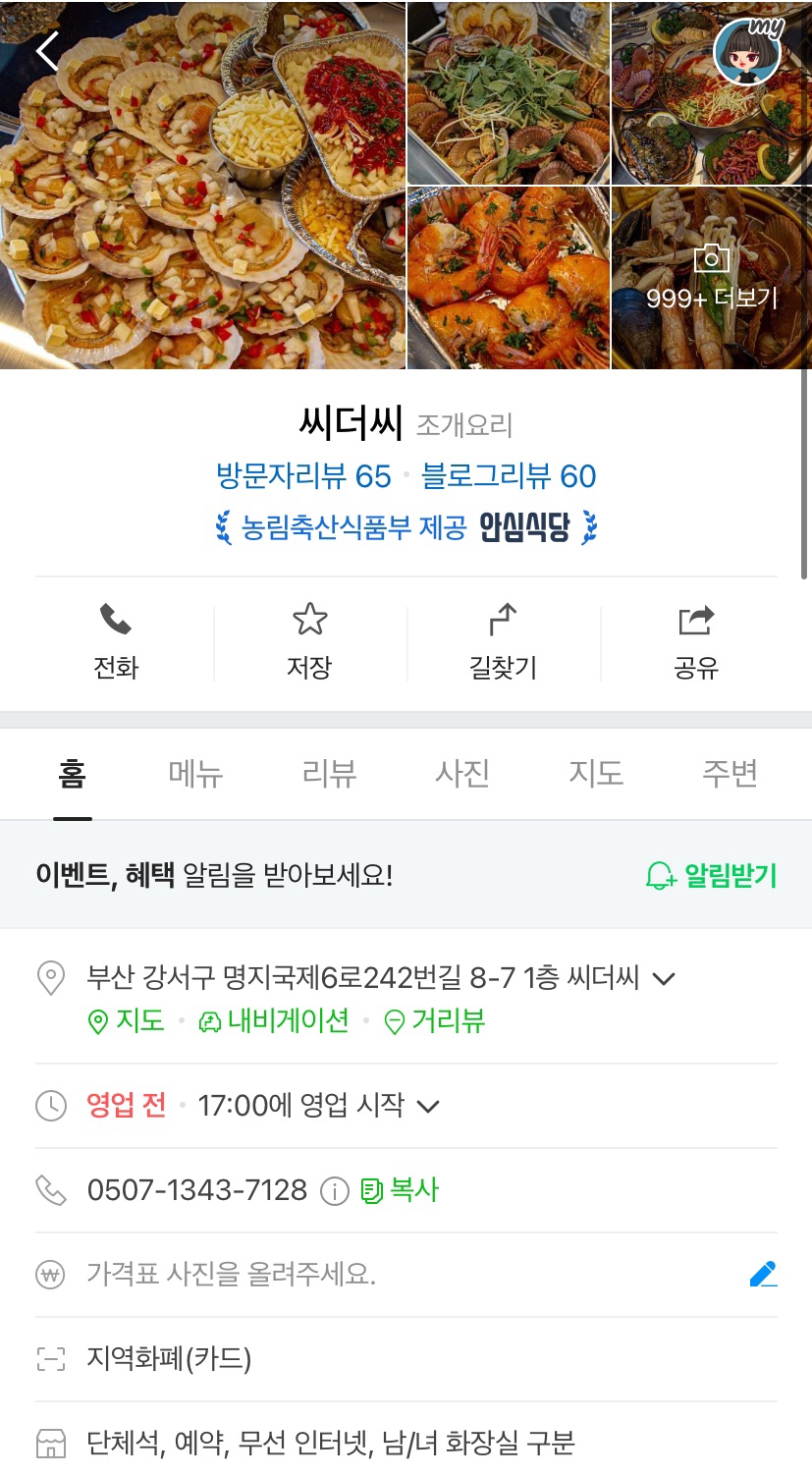
Task: Open the my profile avatar
Action: (747, 51)
